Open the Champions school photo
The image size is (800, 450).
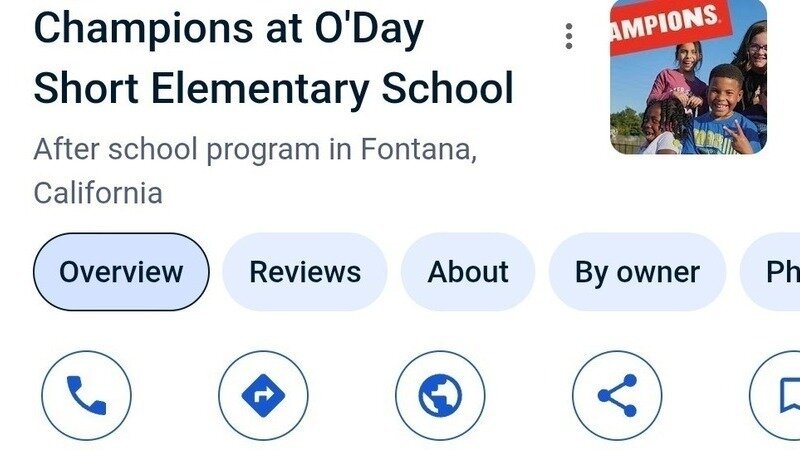click(688, 77)
